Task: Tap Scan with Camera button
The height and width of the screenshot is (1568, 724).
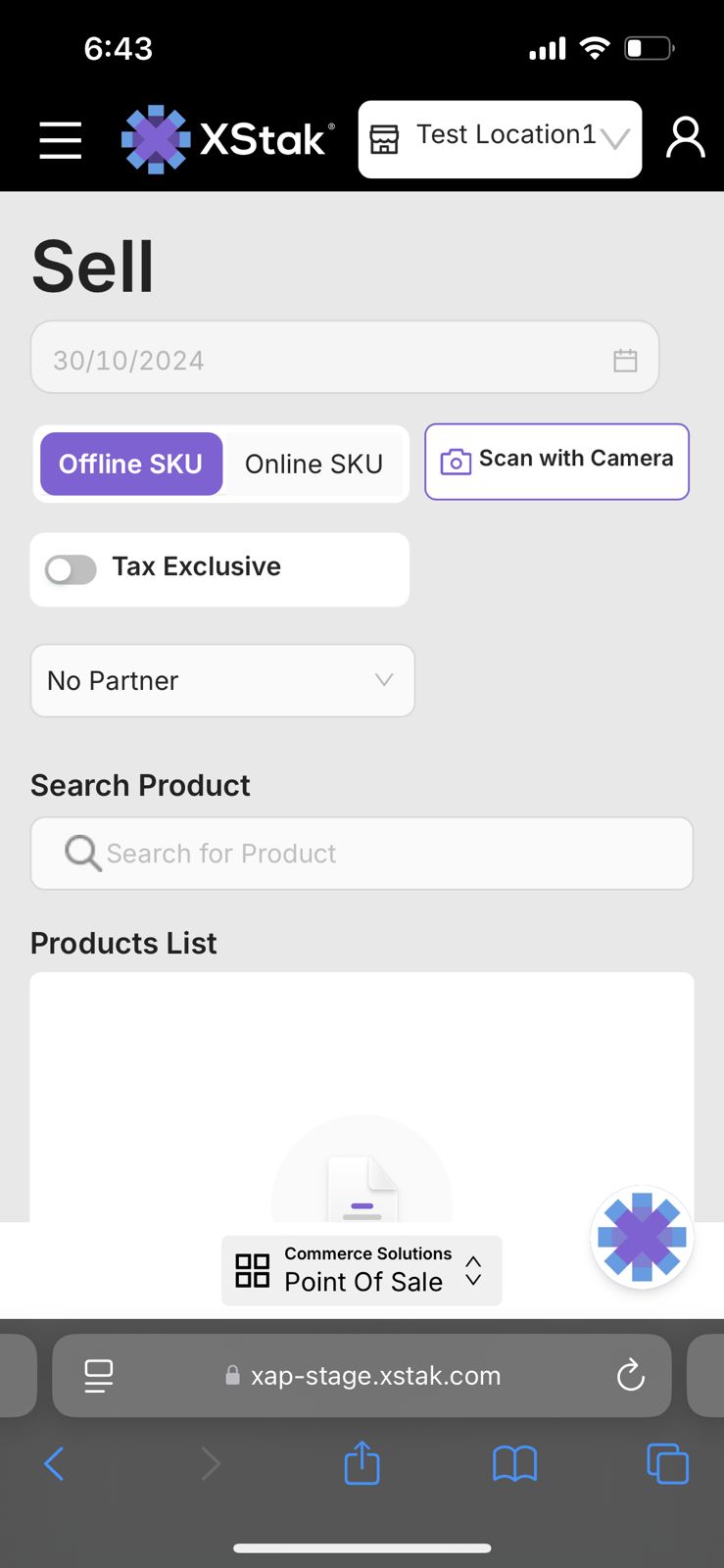Action: [x=556, y=461]
